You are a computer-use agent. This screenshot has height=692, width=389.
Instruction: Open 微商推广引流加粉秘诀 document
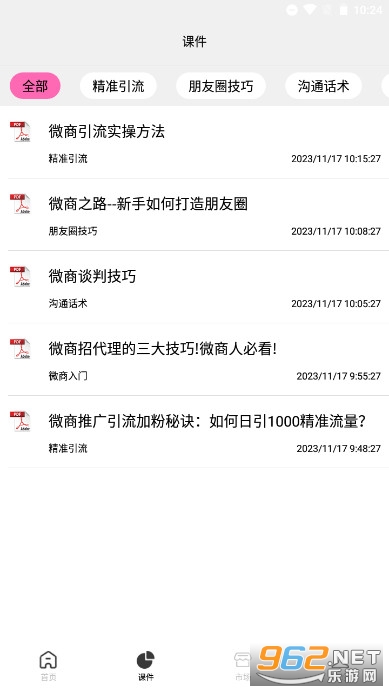coord(194,432)
